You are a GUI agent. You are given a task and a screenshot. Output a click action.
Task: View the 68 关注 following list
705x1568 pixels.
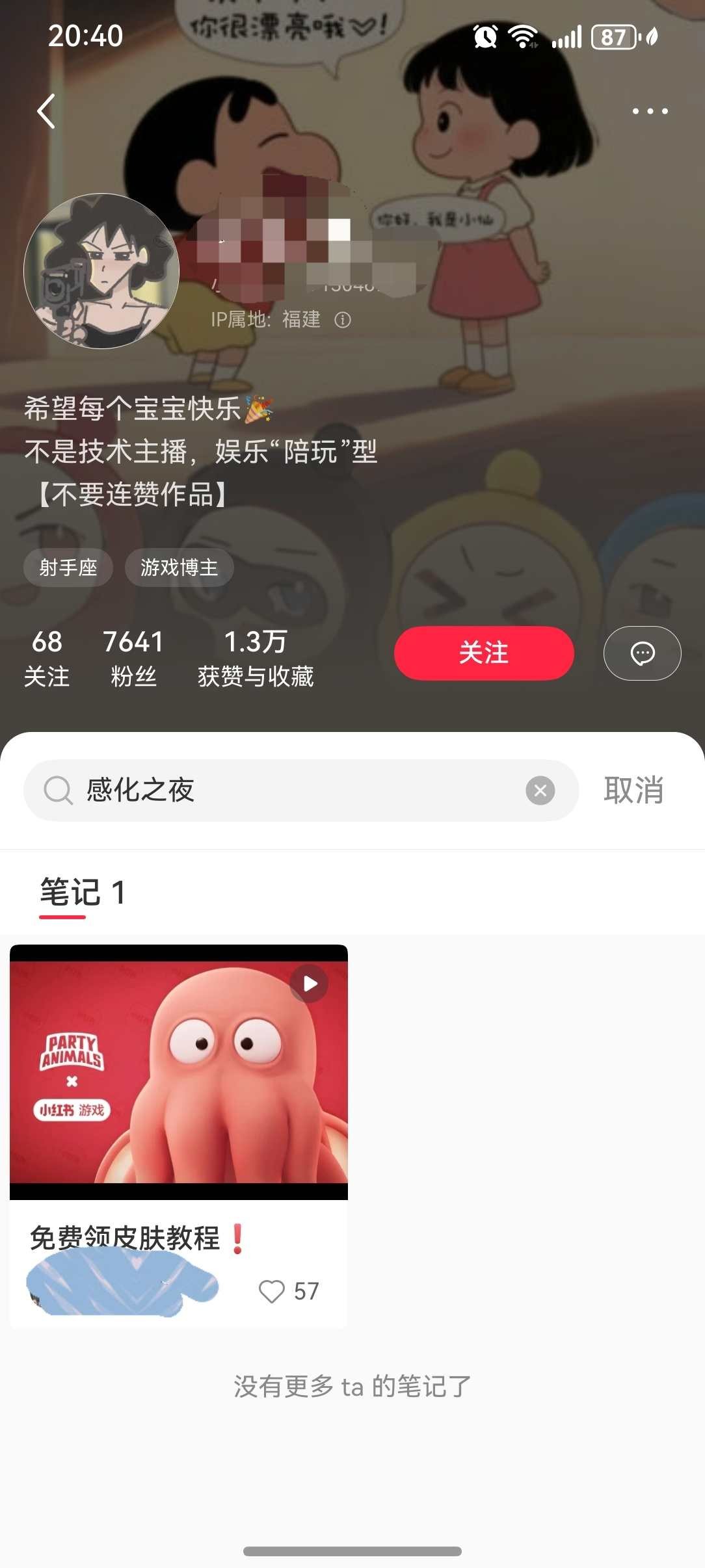[x=47, y=658]
